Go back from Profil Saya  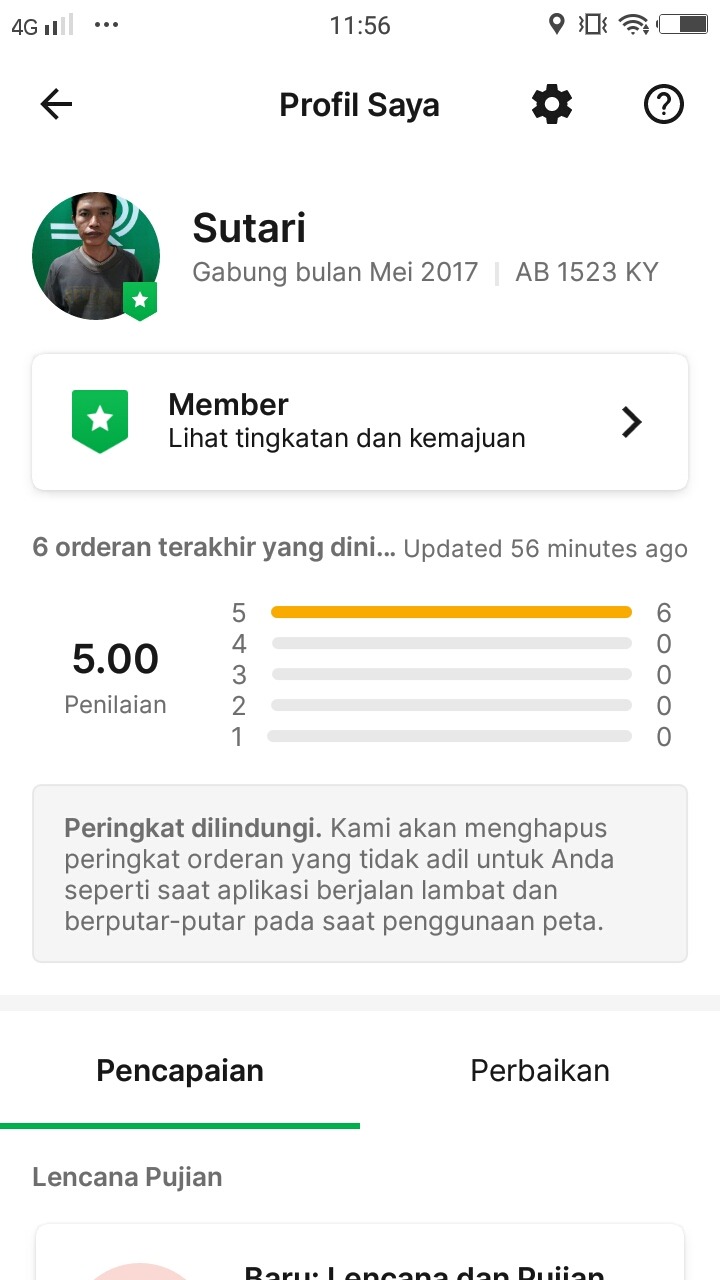[56, 104]
